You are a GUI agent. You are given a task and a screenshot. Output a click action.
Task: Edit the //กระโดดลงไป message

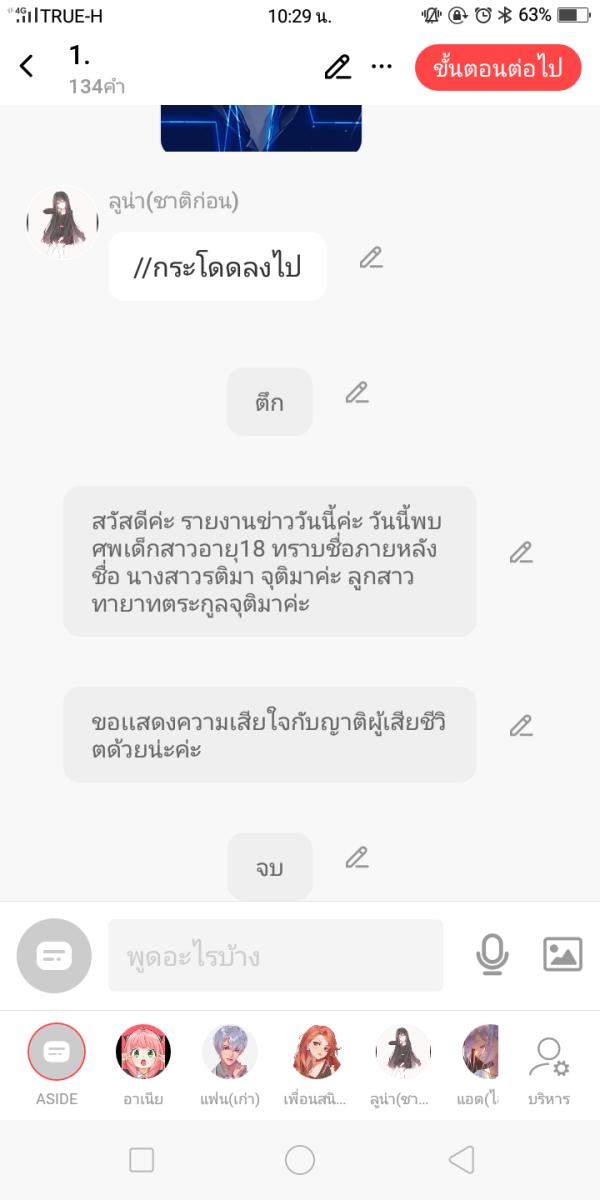pyautogui.click(x=371, y=258)
